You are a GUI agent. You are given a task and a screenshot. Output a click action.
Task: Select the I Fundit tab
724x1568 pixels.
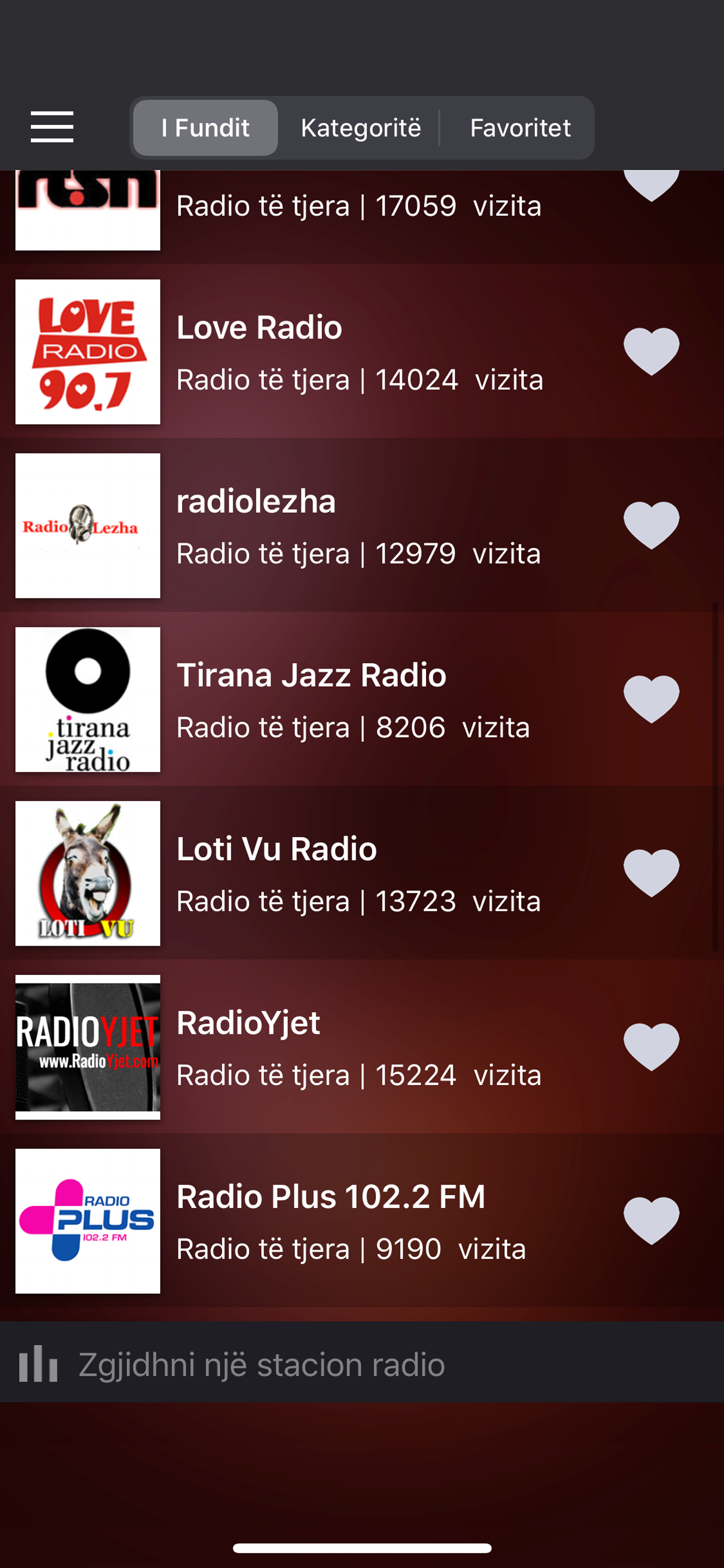point(205,128)
